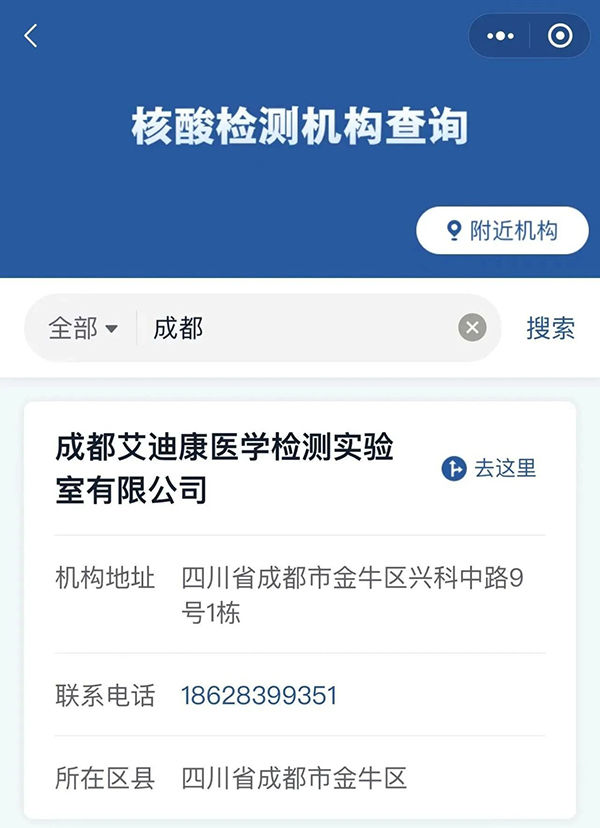Close the mini program with the circle icon
The image size is (600, 828).
point(560,36)
